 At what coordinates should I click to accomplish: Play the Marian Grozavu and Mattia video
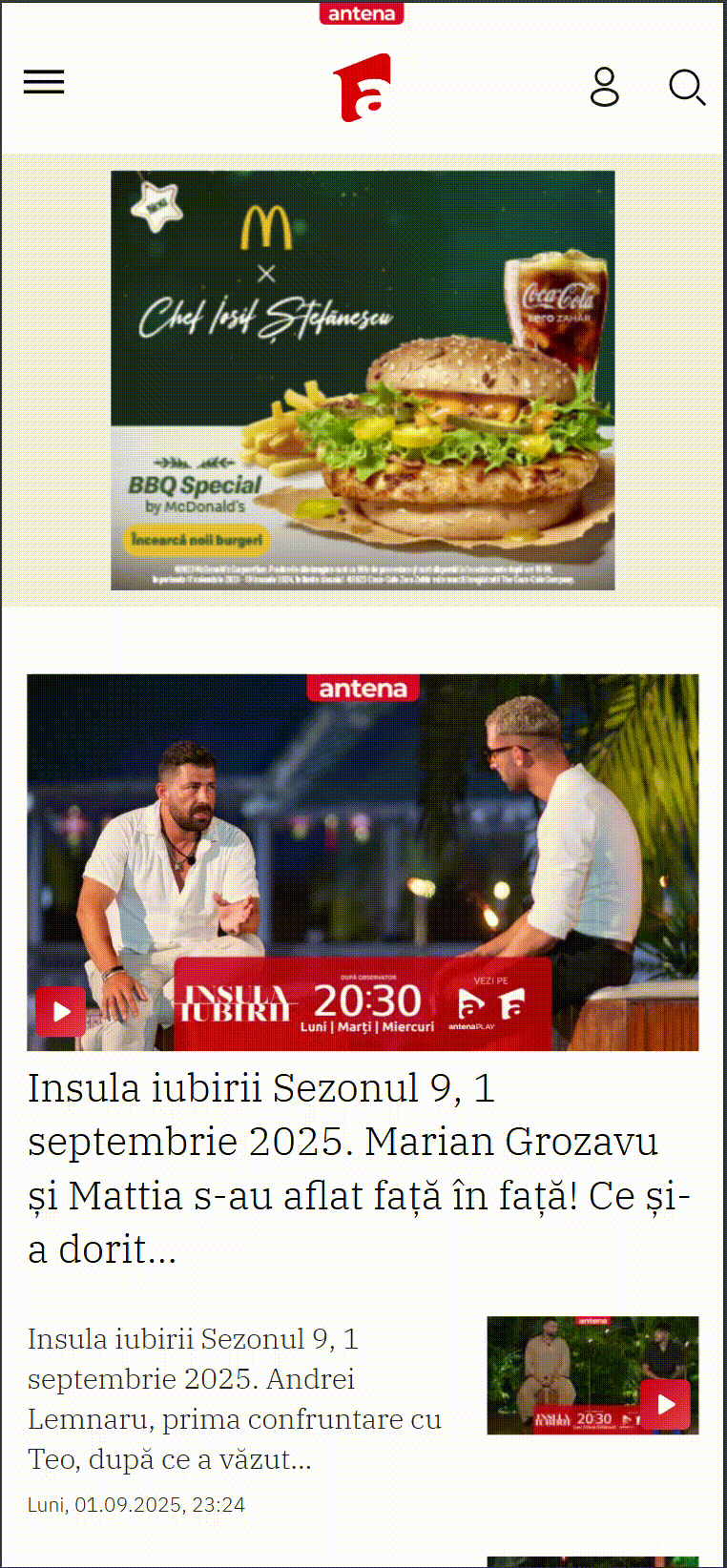coord(61,1011)
